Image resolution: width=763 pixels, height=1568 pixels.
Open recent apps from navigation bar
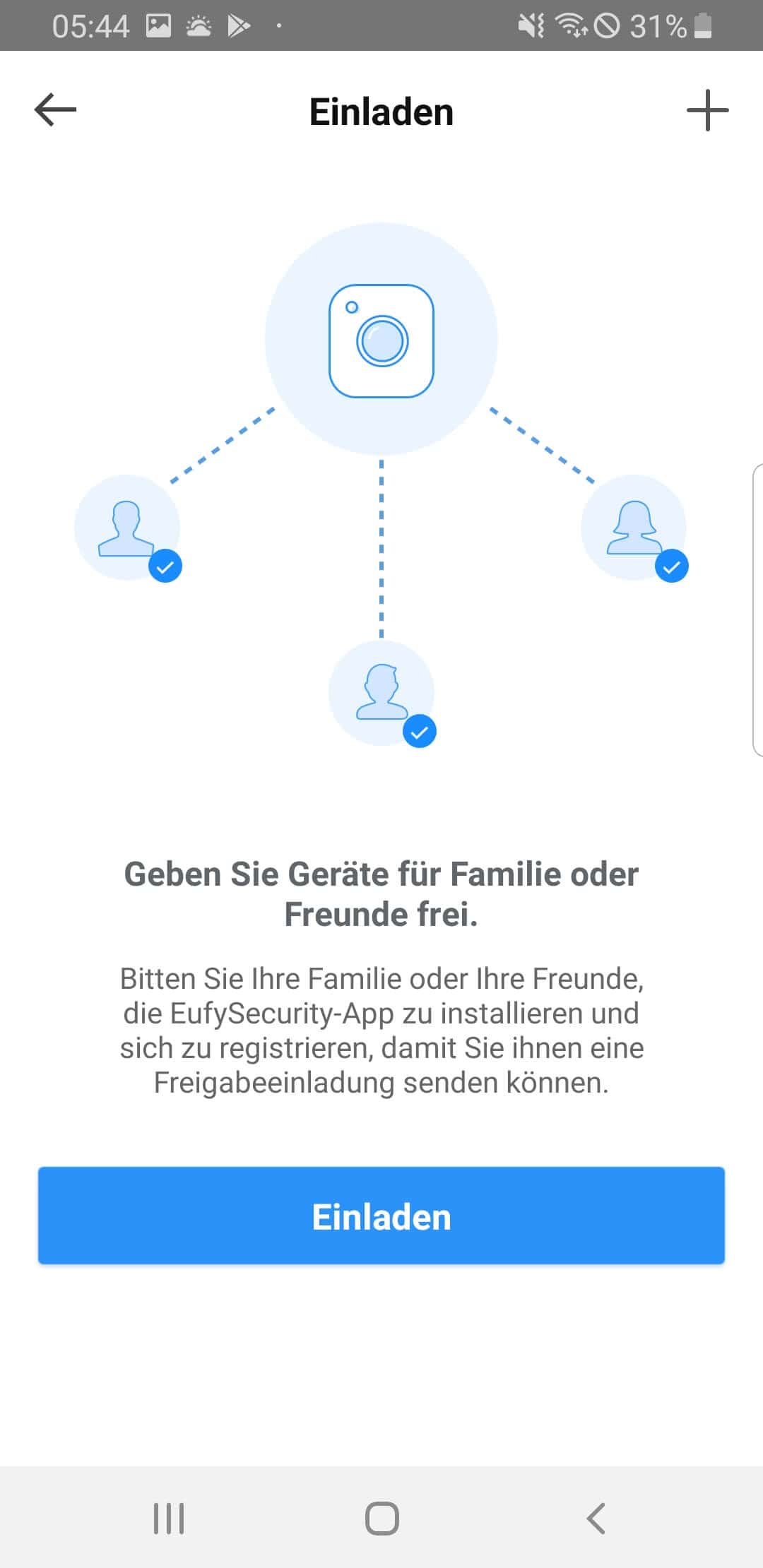click(169, 1518)
